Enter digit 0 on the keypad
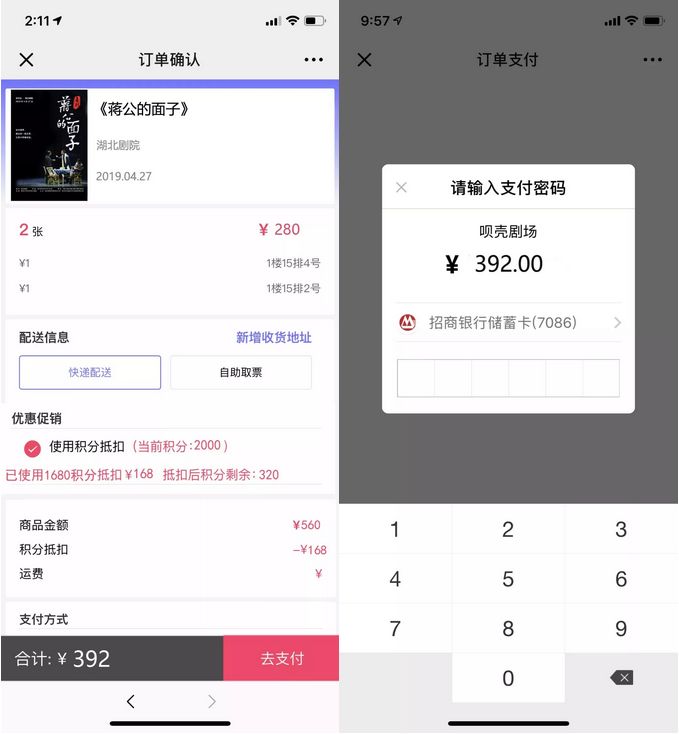 (508, 678)
